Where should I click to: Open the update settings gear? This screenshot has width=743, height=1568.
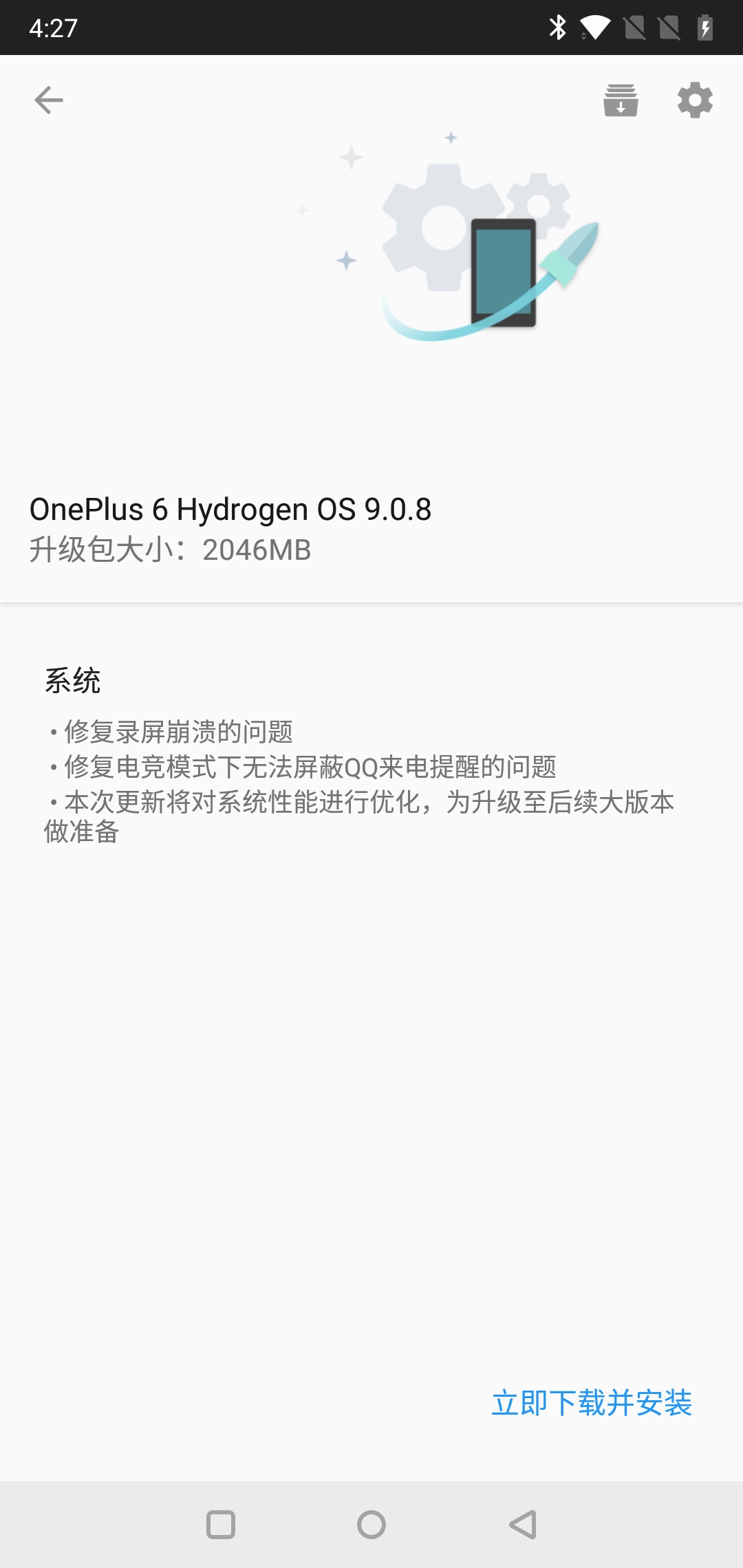pos(695,100)
